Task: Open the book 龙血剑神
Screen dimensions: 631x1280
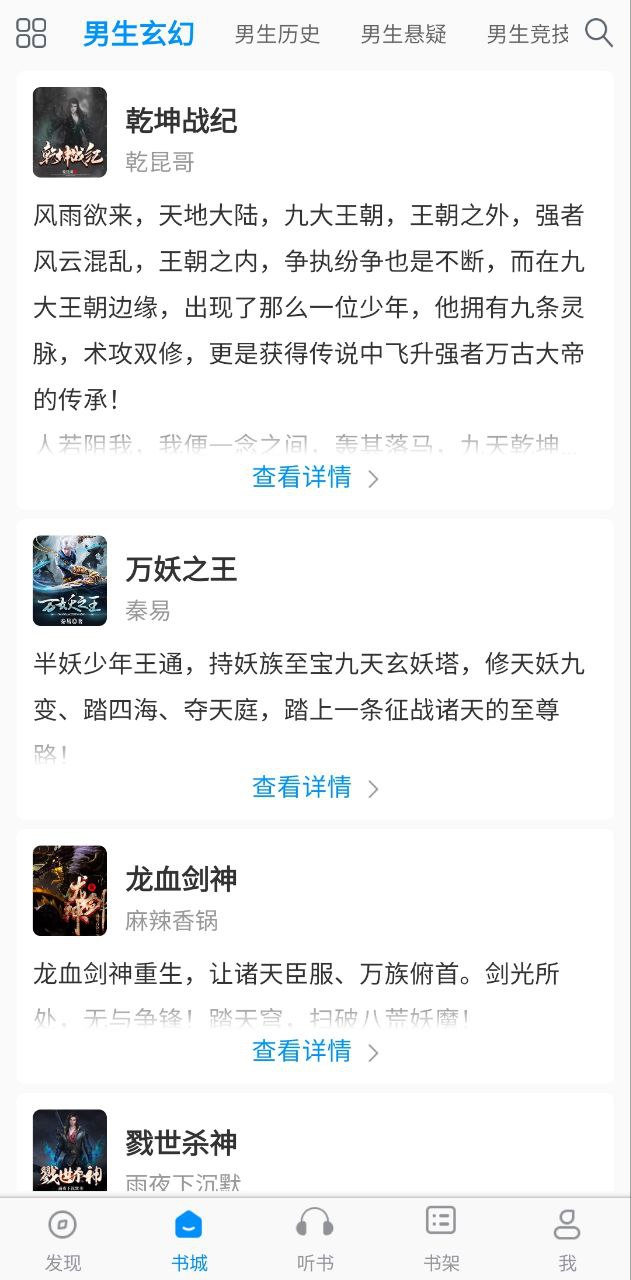Action: (181, 879)
